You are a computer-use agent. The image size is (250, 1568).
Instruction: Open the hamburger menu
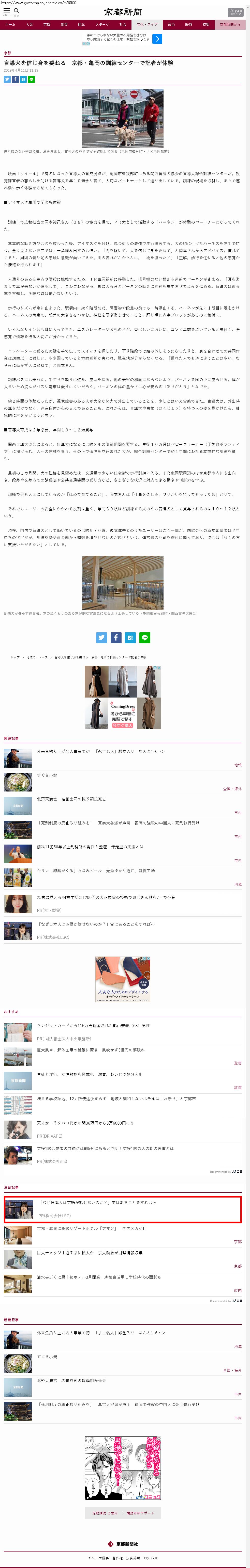click(x=7, y=11)
